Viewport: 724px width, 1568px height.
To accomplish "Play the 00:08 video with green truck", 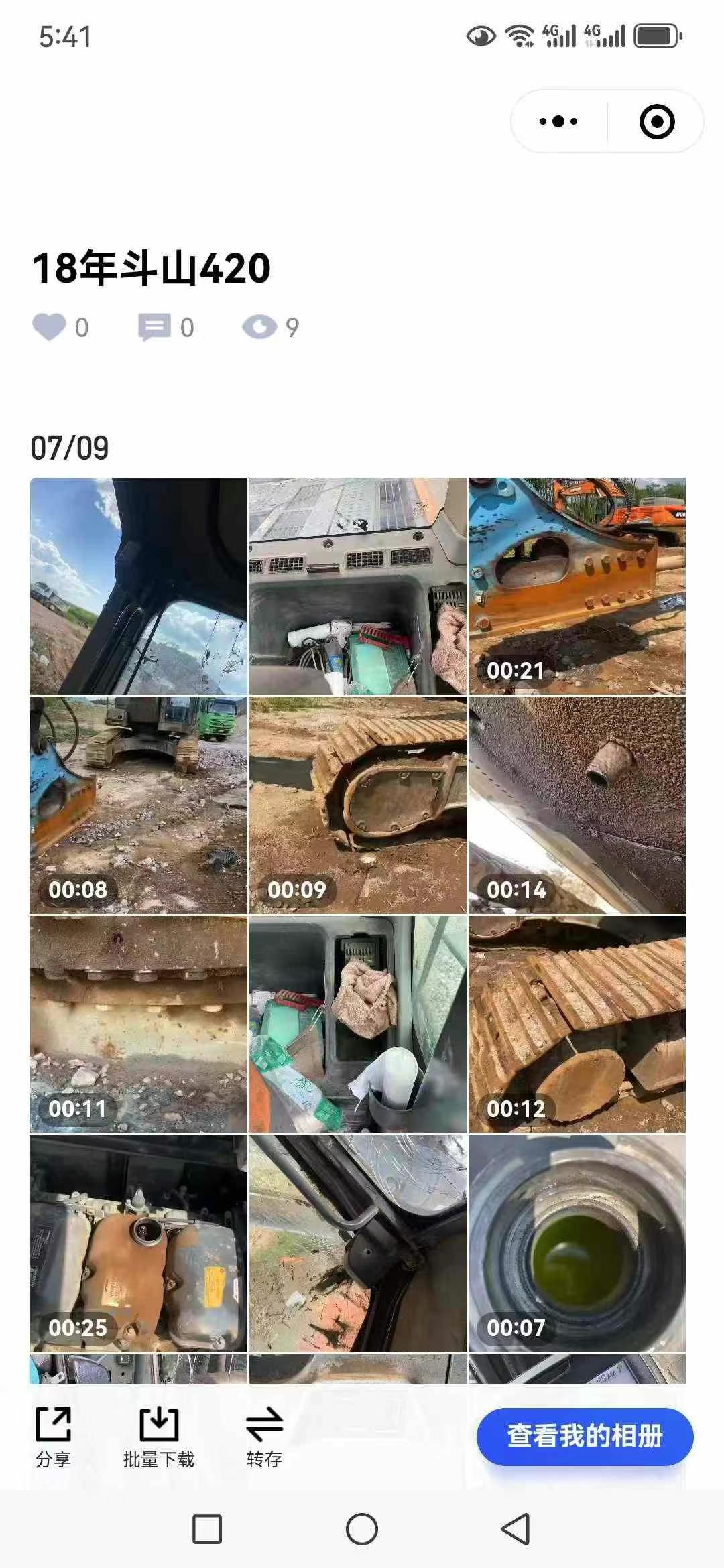I will point(138,805).
